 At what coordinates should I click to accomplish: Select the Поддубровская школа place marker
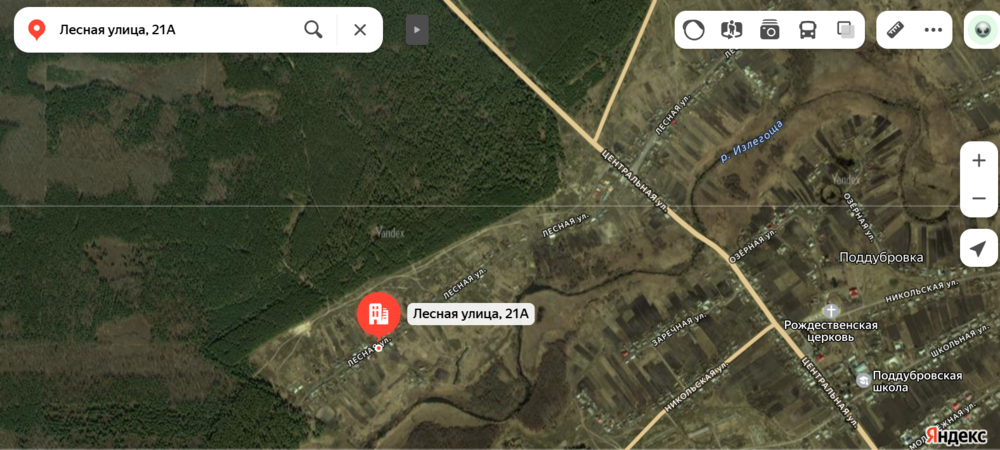tap(862, 381)
